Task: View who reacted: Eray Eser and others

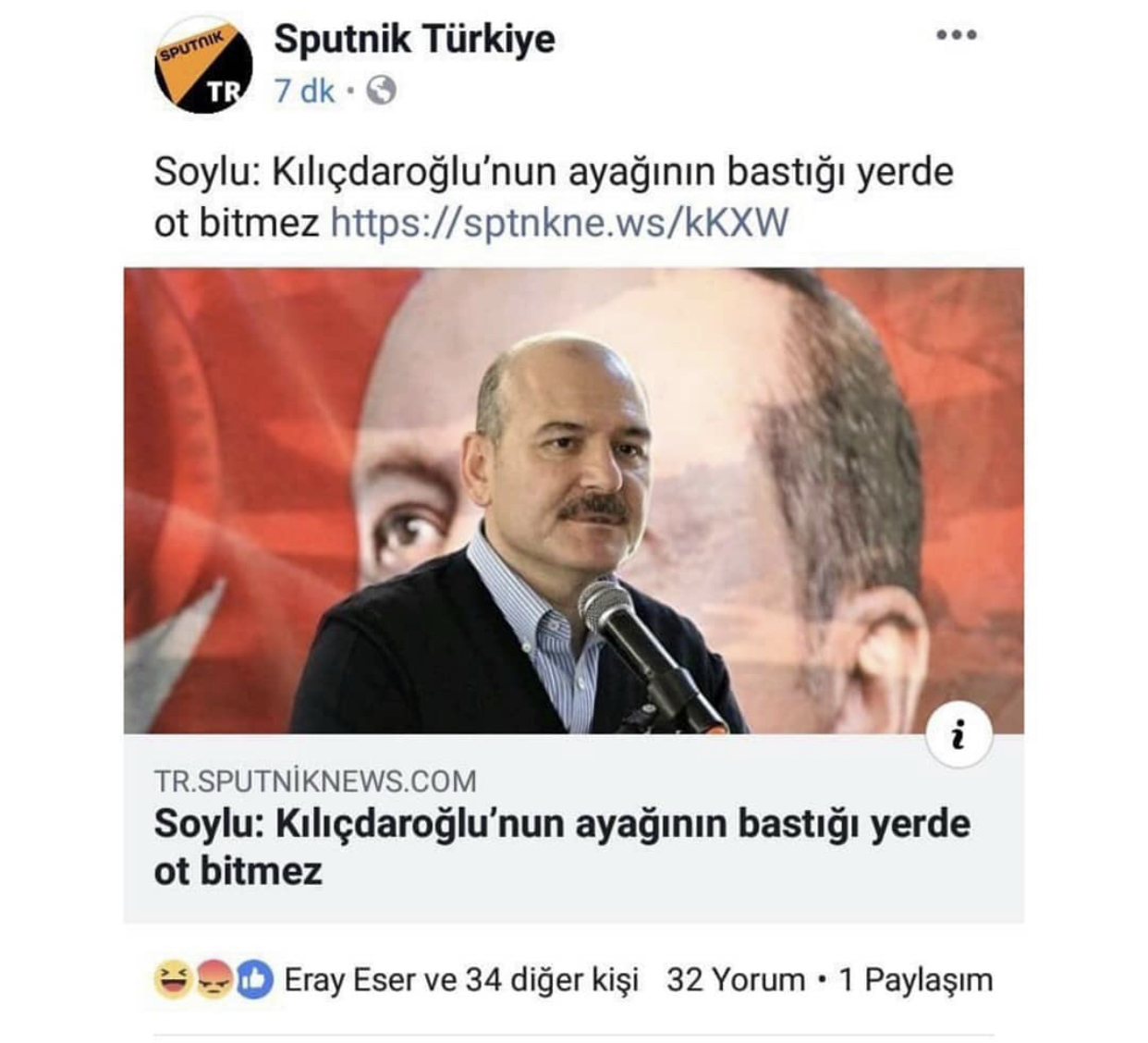Action: (x=460, y=980)
